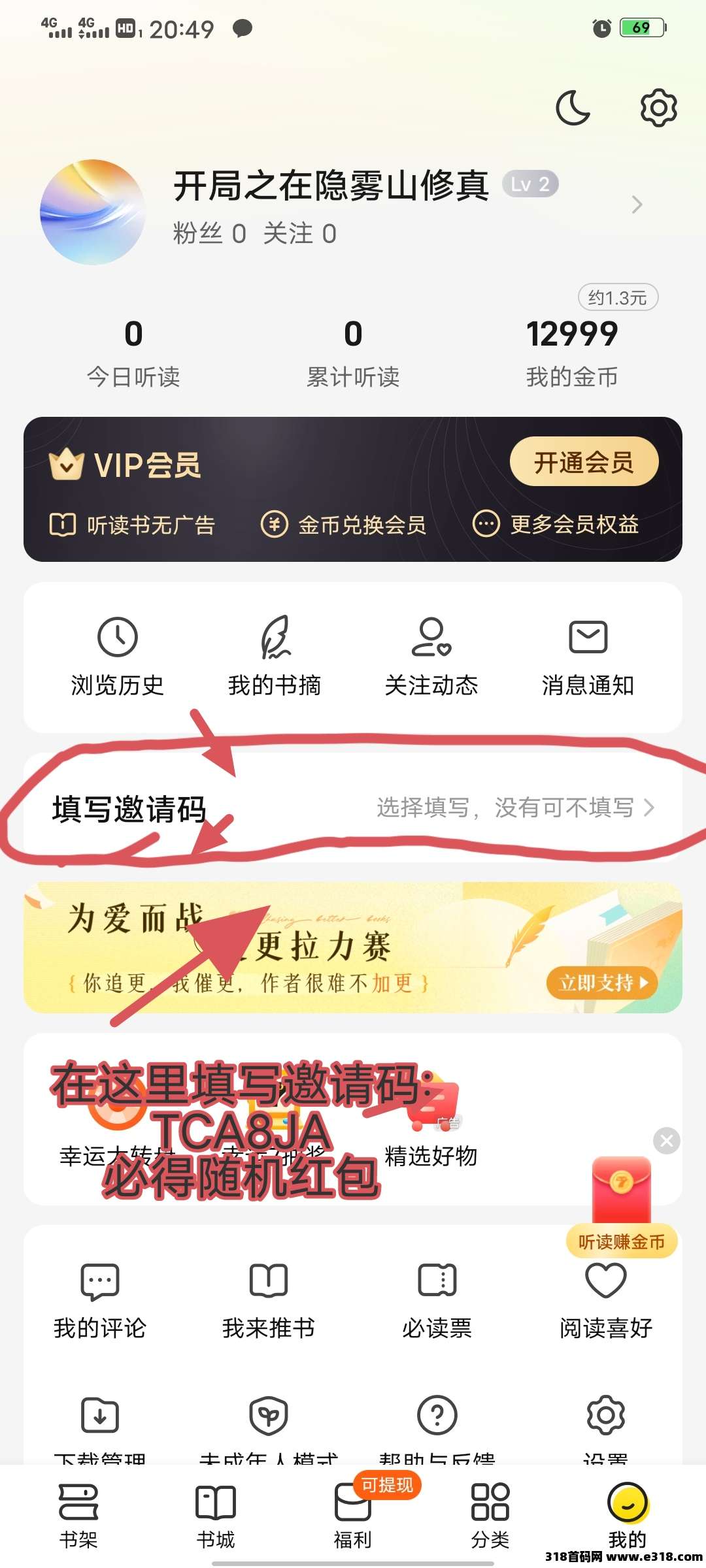Switch to the 书架 bookshelf tab

coord(78,1516)
